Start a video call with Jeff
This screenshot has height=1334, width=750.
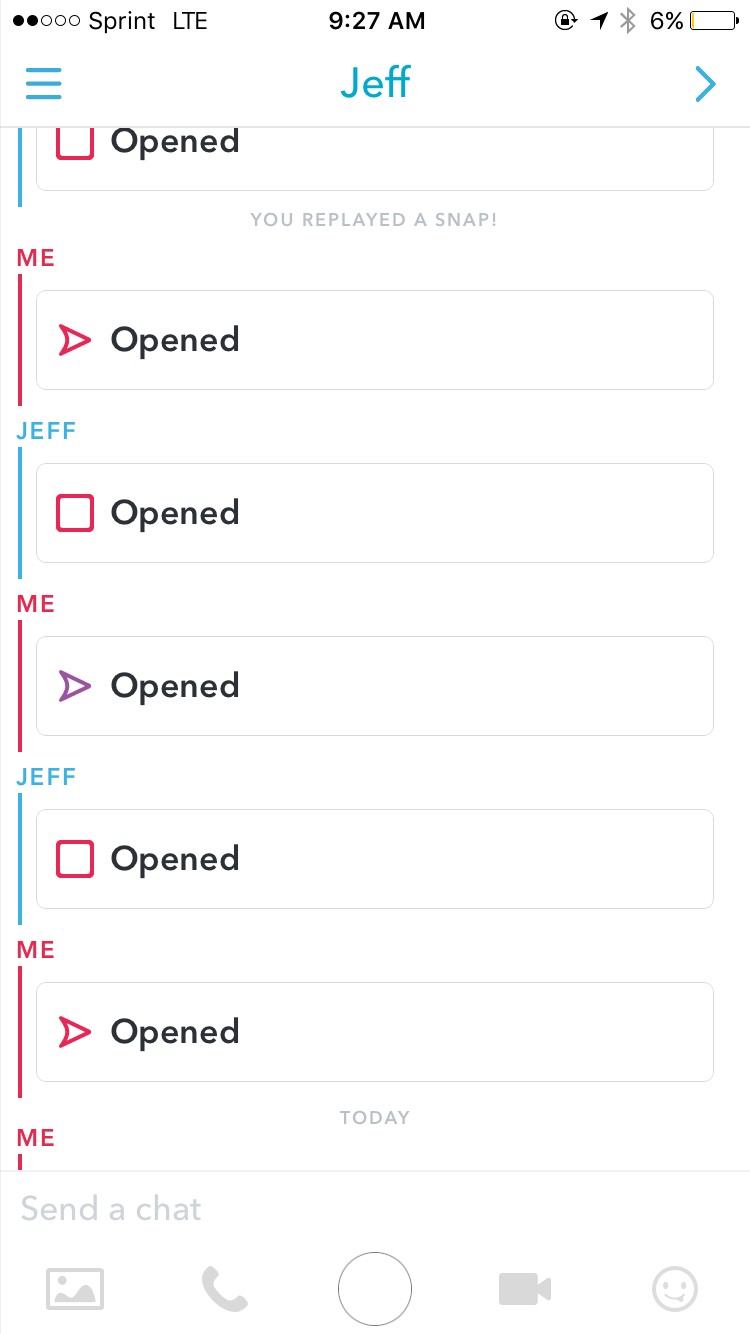click(x=525, y=1288)
